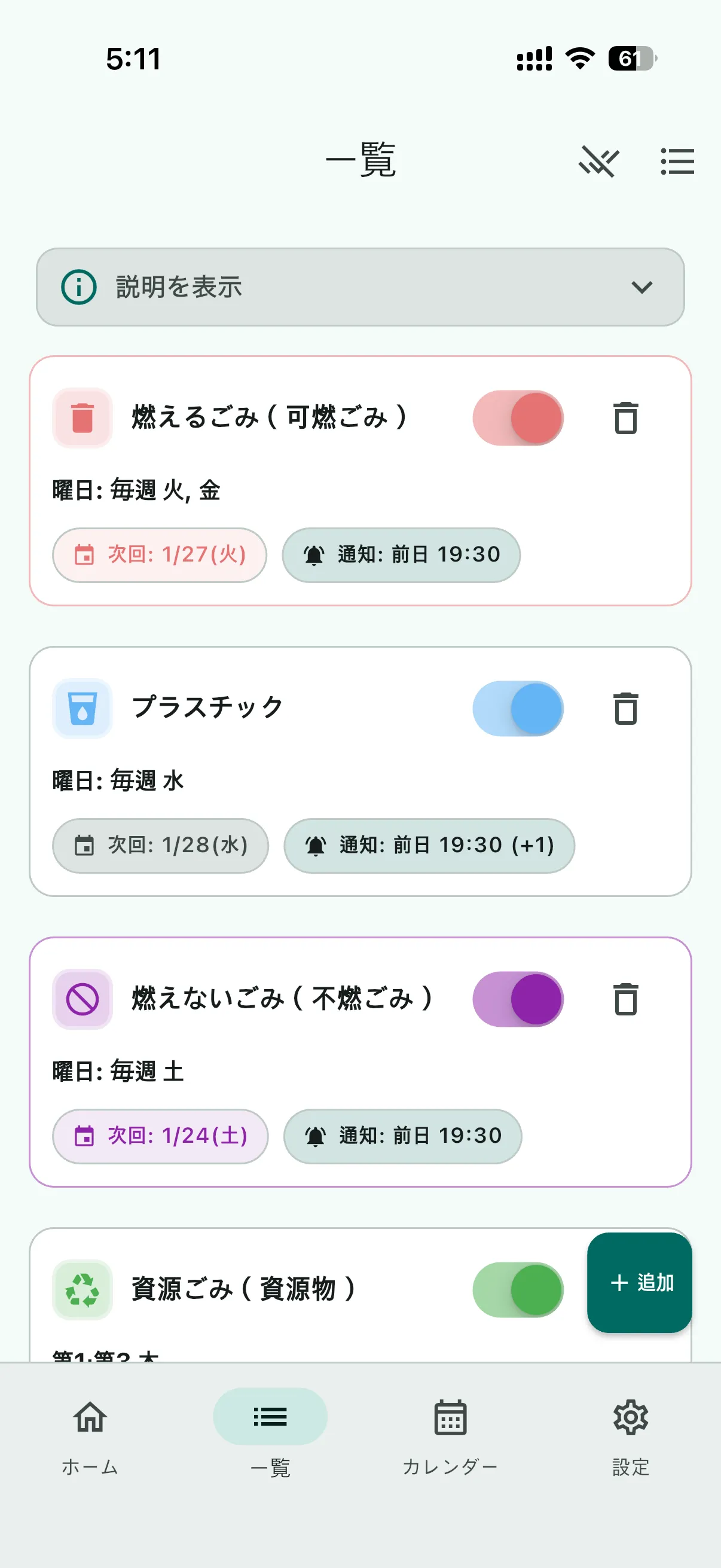This screenshot has height=1568, width=721.
Task: Turn off the プラスチック toggle
Action: click(x=518, y=708)
